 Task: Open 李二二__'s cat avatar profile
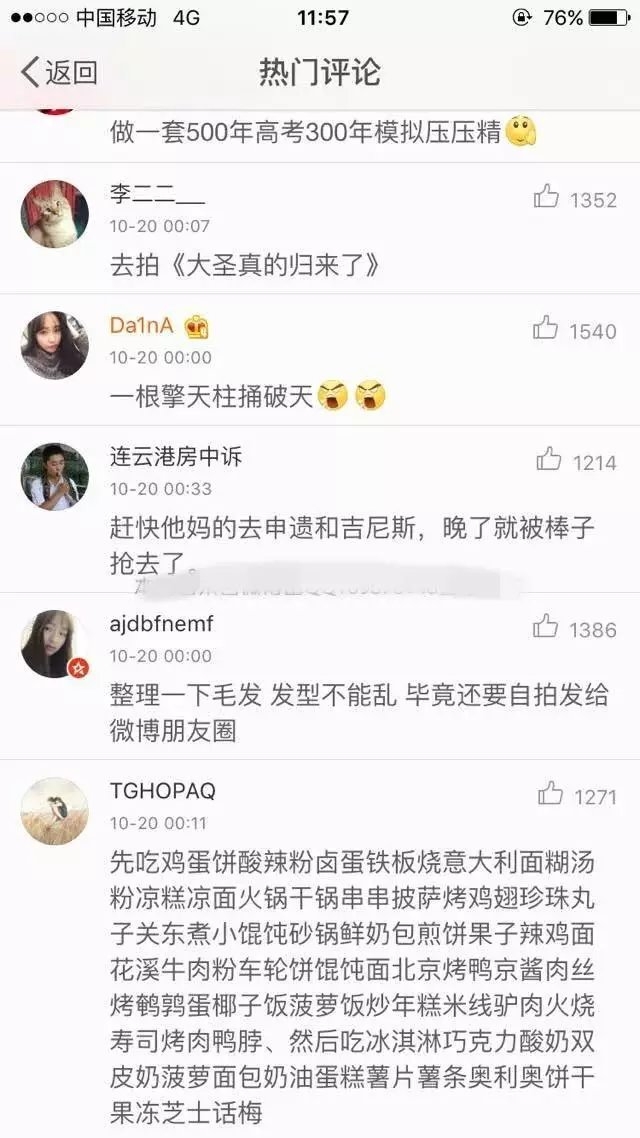pyautogui.click(x=54, y=214)
